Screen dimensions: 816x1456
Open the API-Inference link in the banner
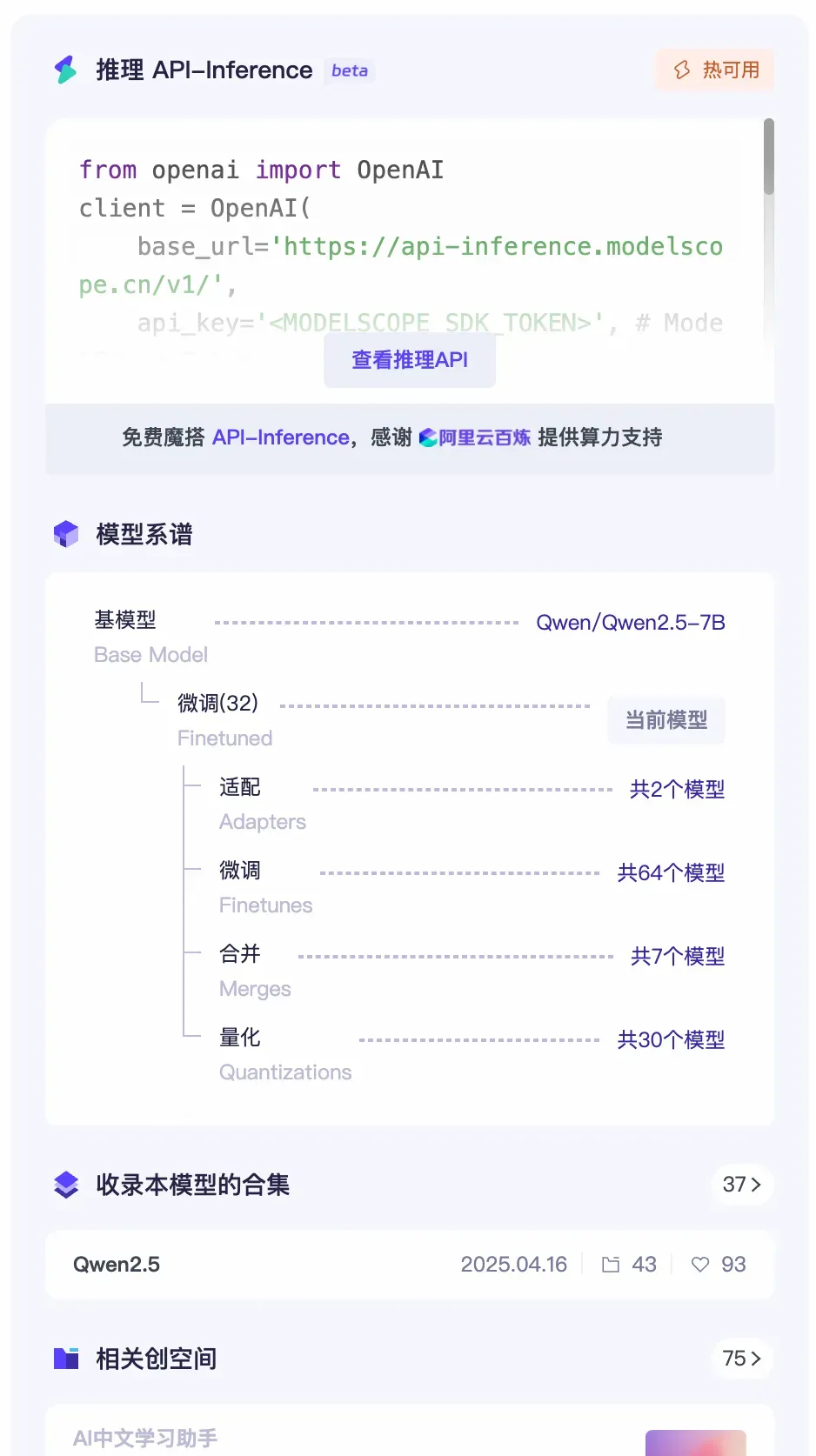pyautogui.click(x=280, y=437)
